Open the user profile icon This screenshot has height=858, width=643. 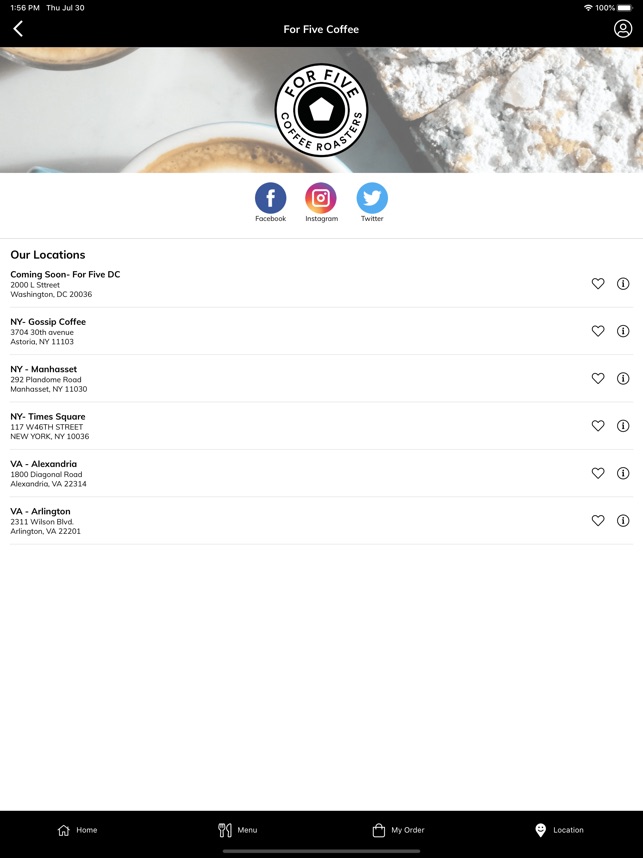point(623,29)
